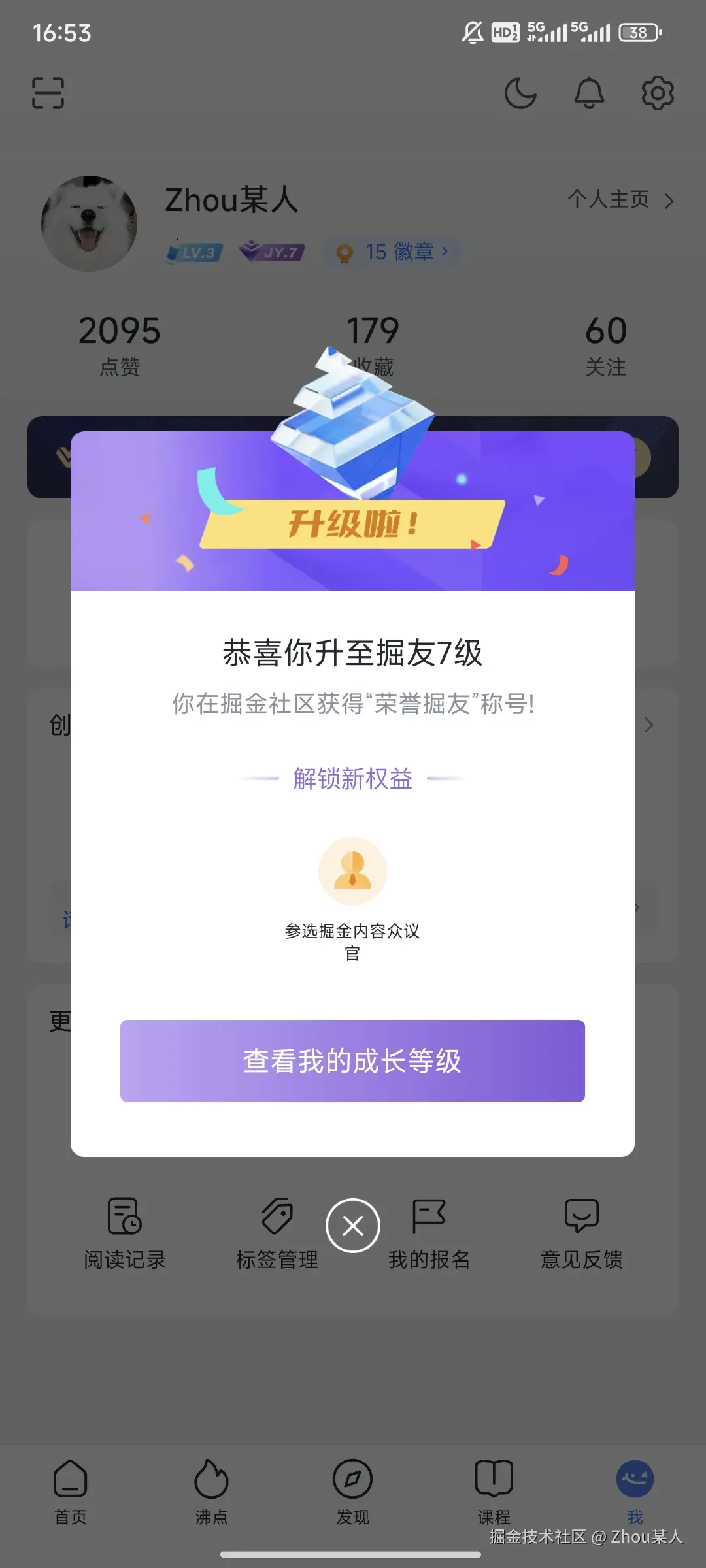Tap Zhou某人's profile avatar
Image resolution: width=706 pixels, height=1568 pixels.
[x=89, y=224]
